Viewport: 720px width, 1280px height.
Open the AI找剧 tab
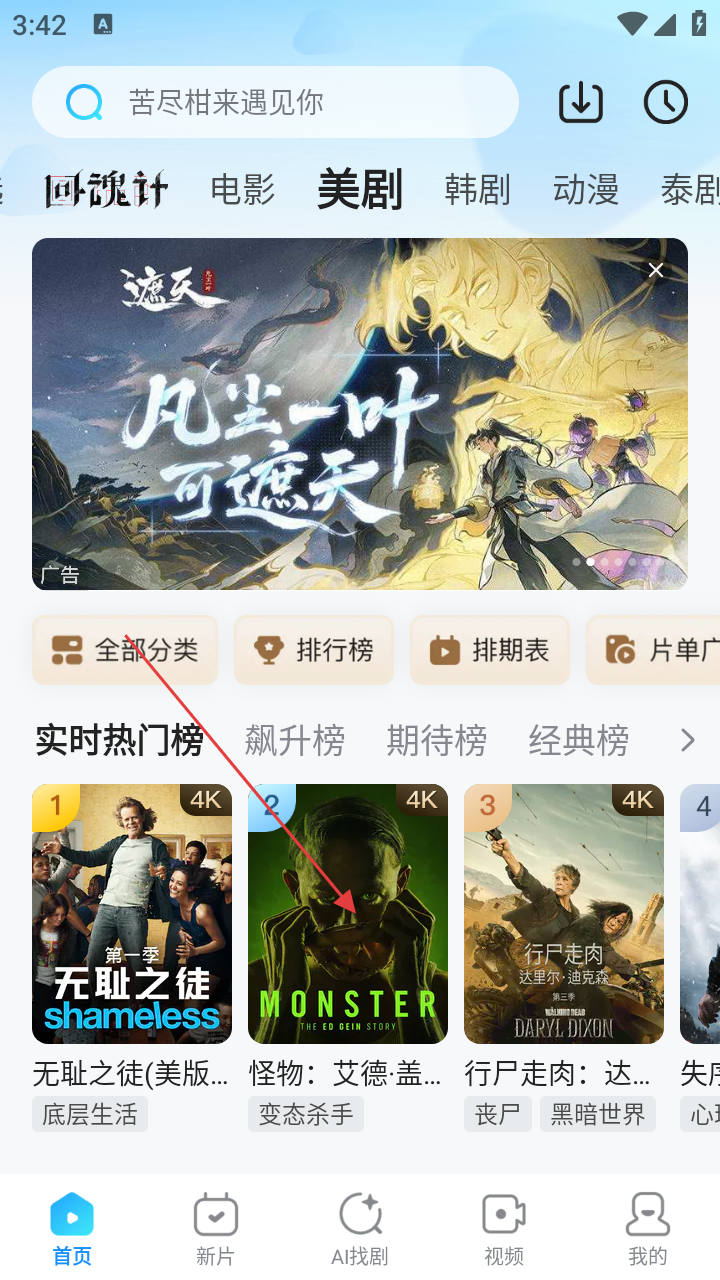tap(360, 1229)
